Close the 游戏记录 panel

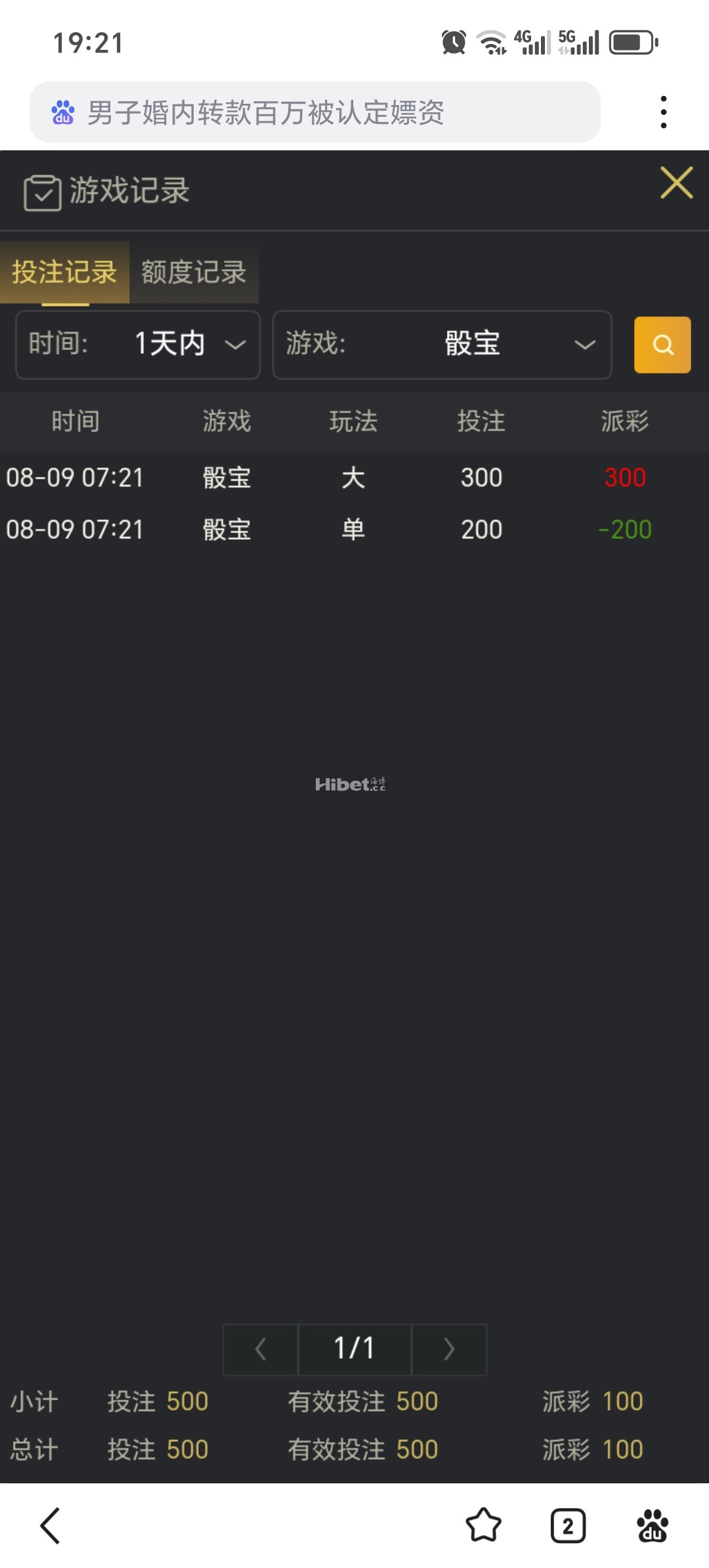click(676, 183)
